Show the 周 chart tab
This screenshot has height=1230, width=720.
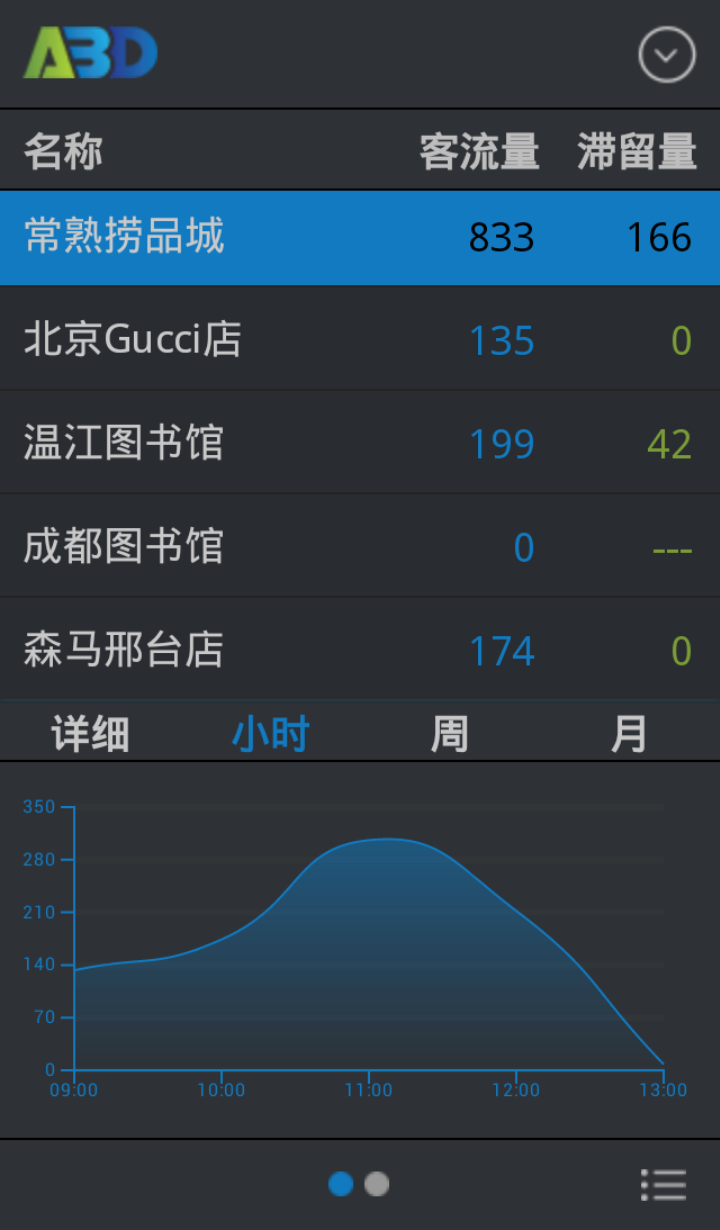pos(449,734)
